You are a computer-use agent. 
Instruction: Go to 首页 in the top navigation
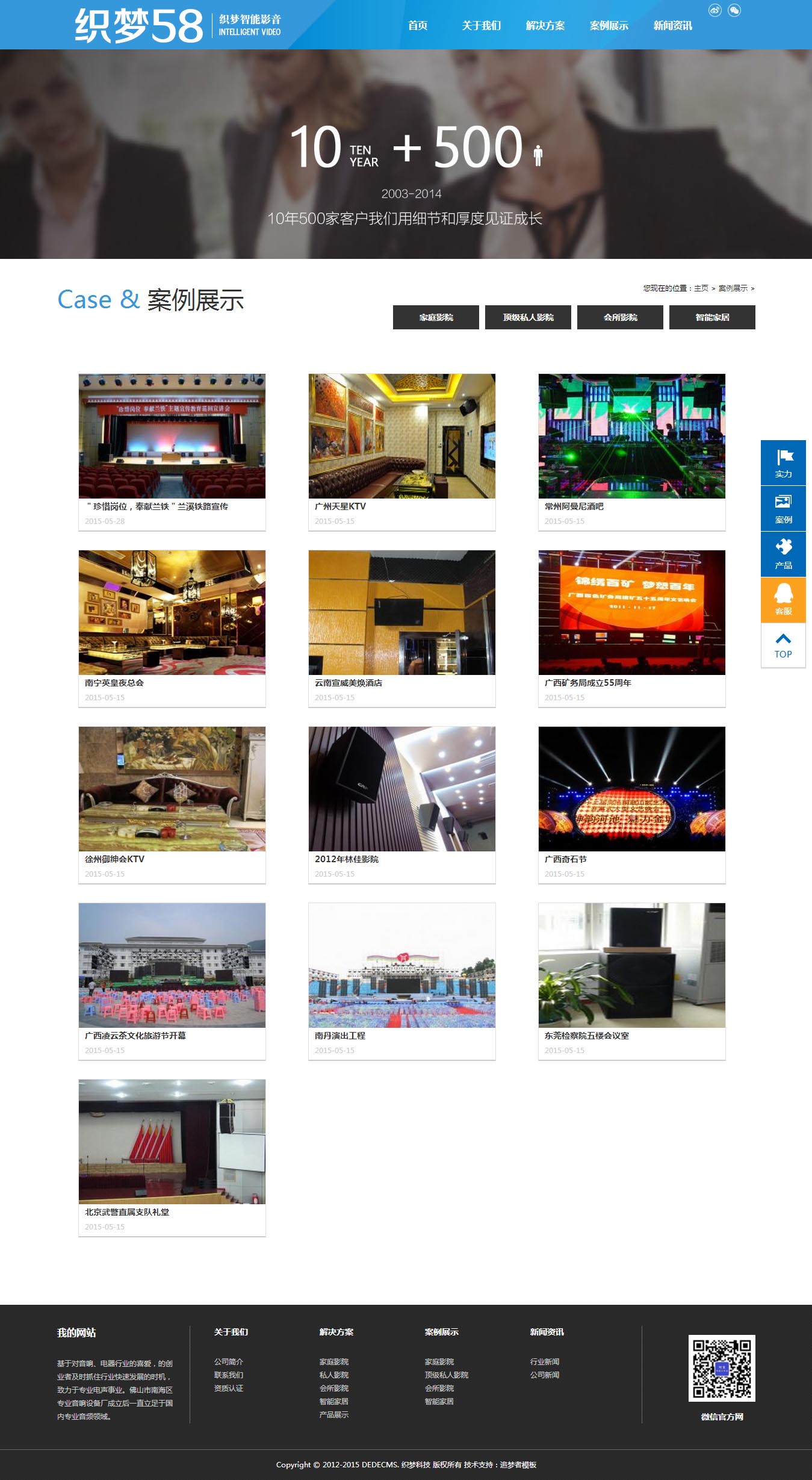(x=418, y=25)
